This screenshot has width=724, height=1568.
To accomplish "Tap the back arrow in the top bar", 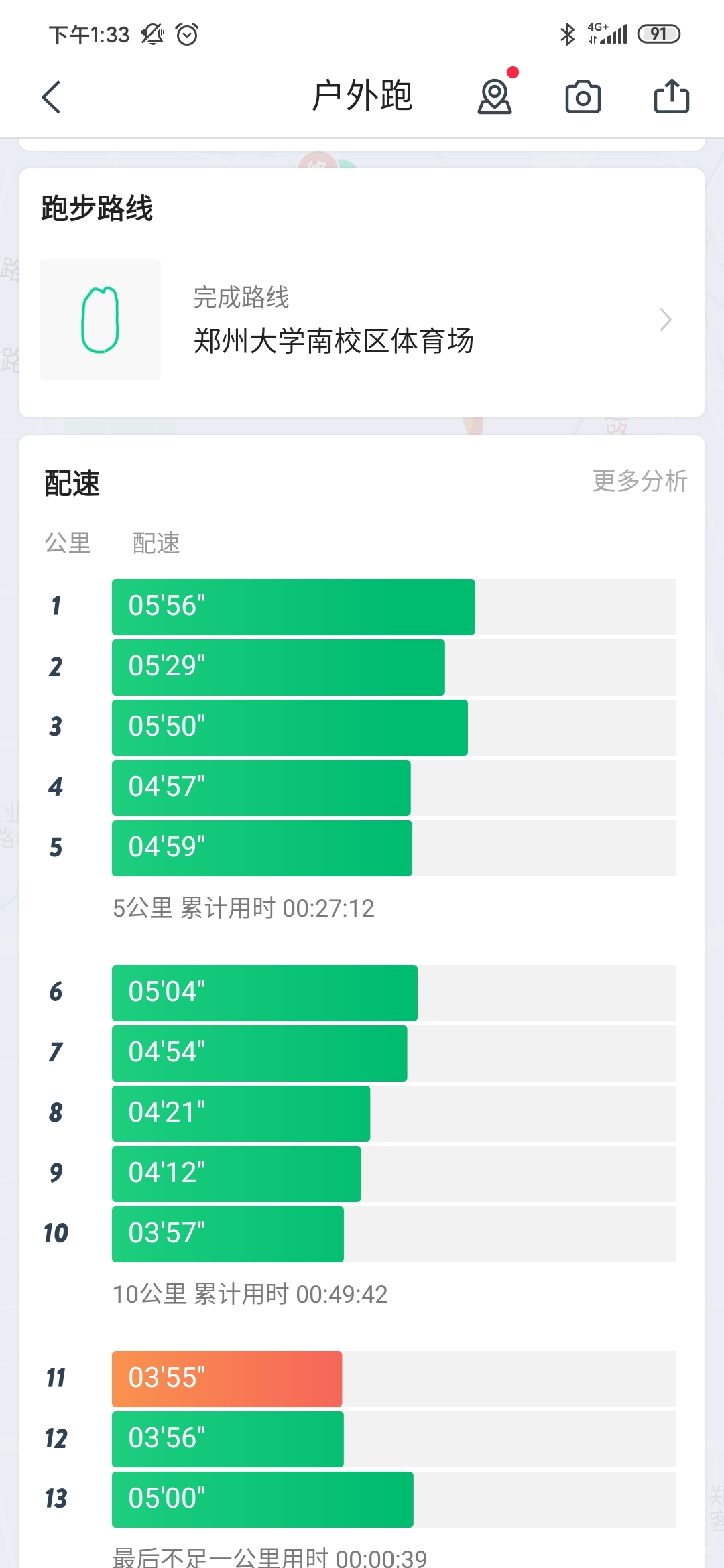I will (x=50, y=96).
